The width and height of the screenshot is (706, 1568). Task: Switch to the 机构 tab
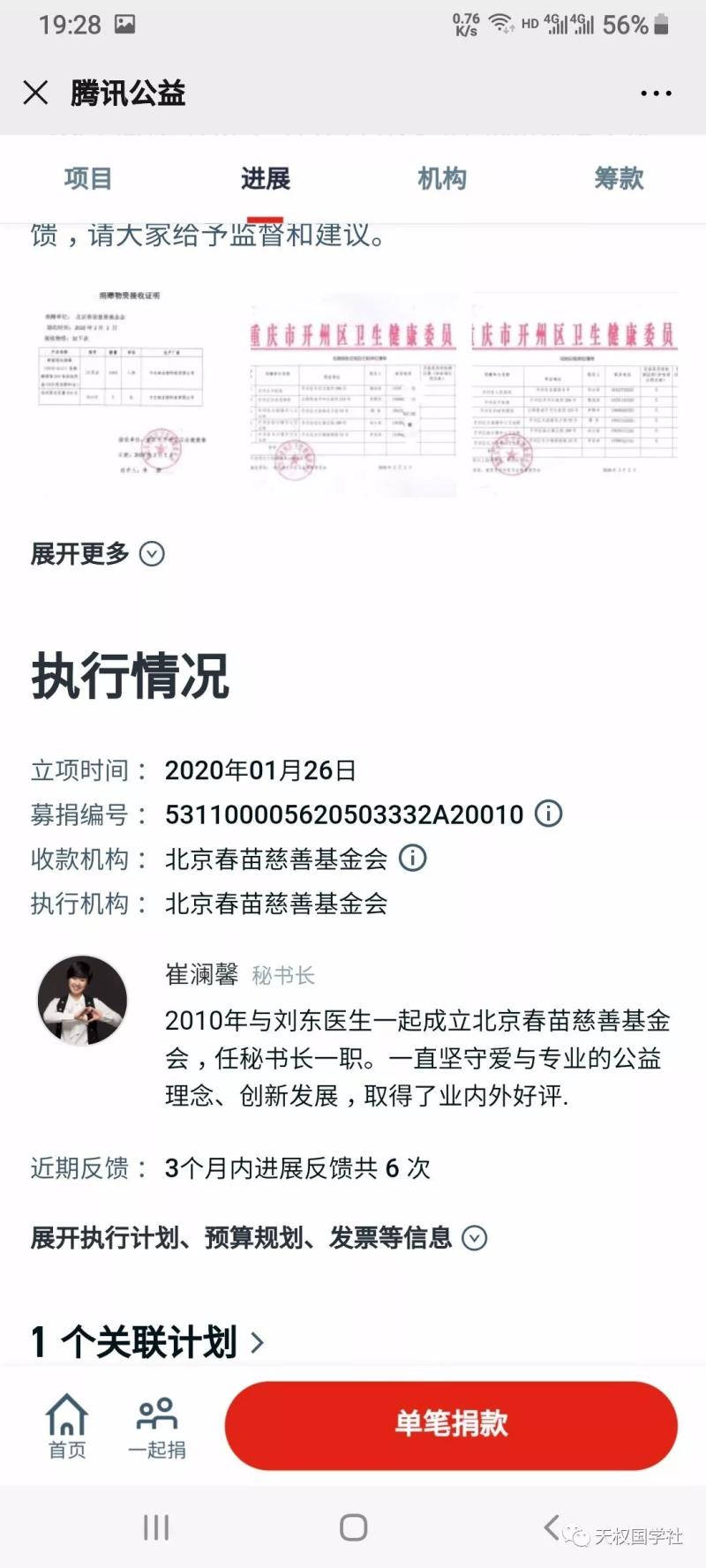441,179
